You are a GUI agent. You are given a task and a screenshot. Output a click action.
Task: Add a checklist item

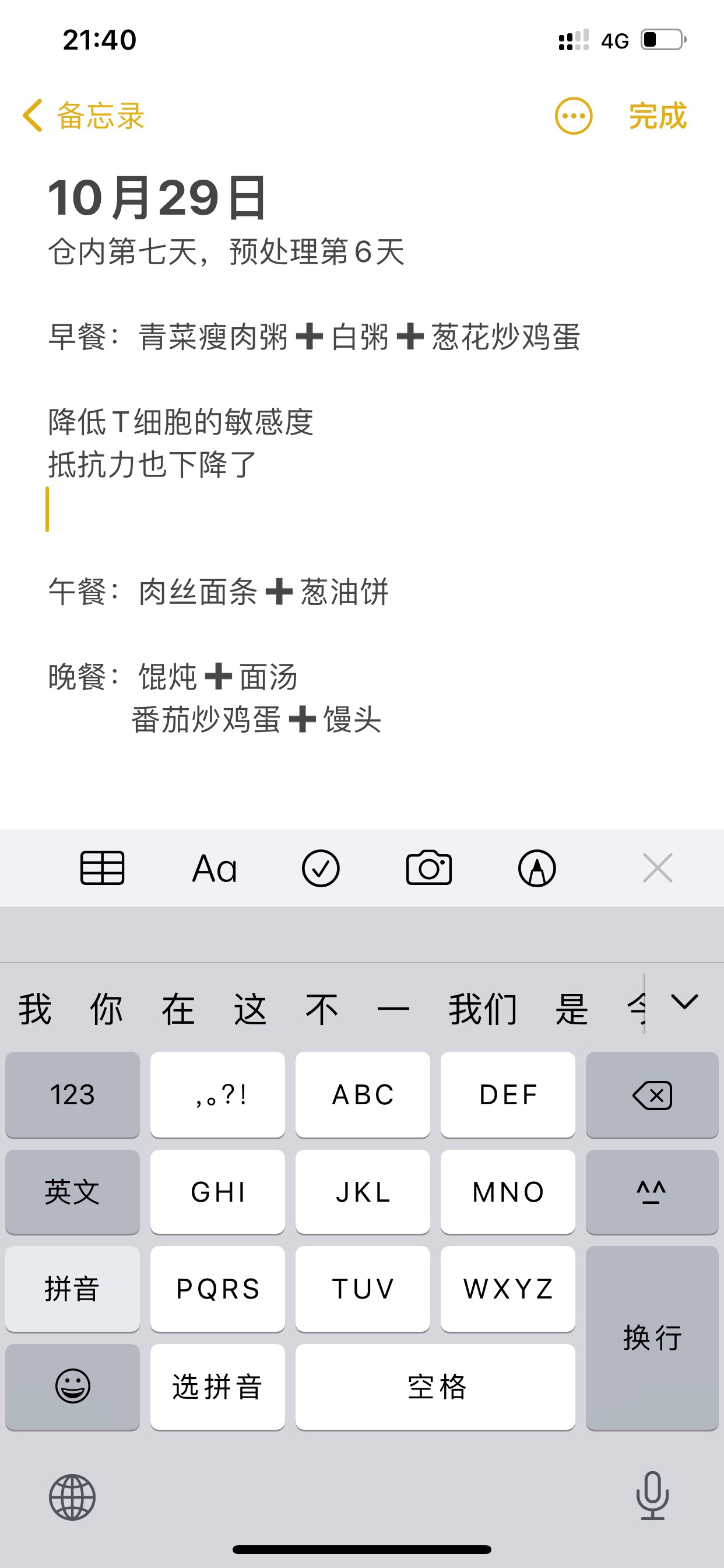(321, 868)
